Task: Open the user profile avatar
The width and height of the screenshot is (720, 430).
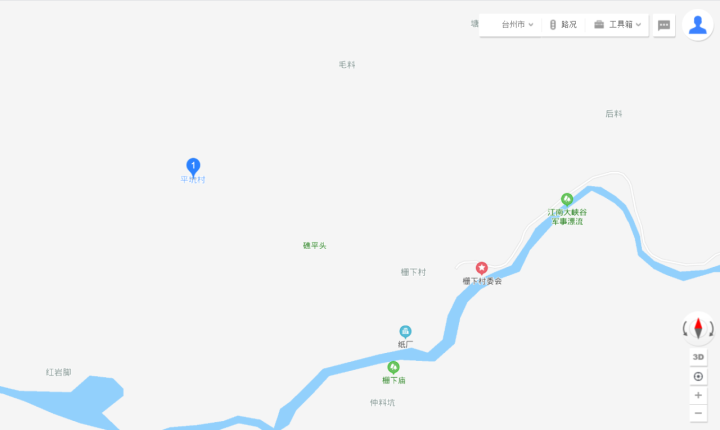Action: [697, 25]
